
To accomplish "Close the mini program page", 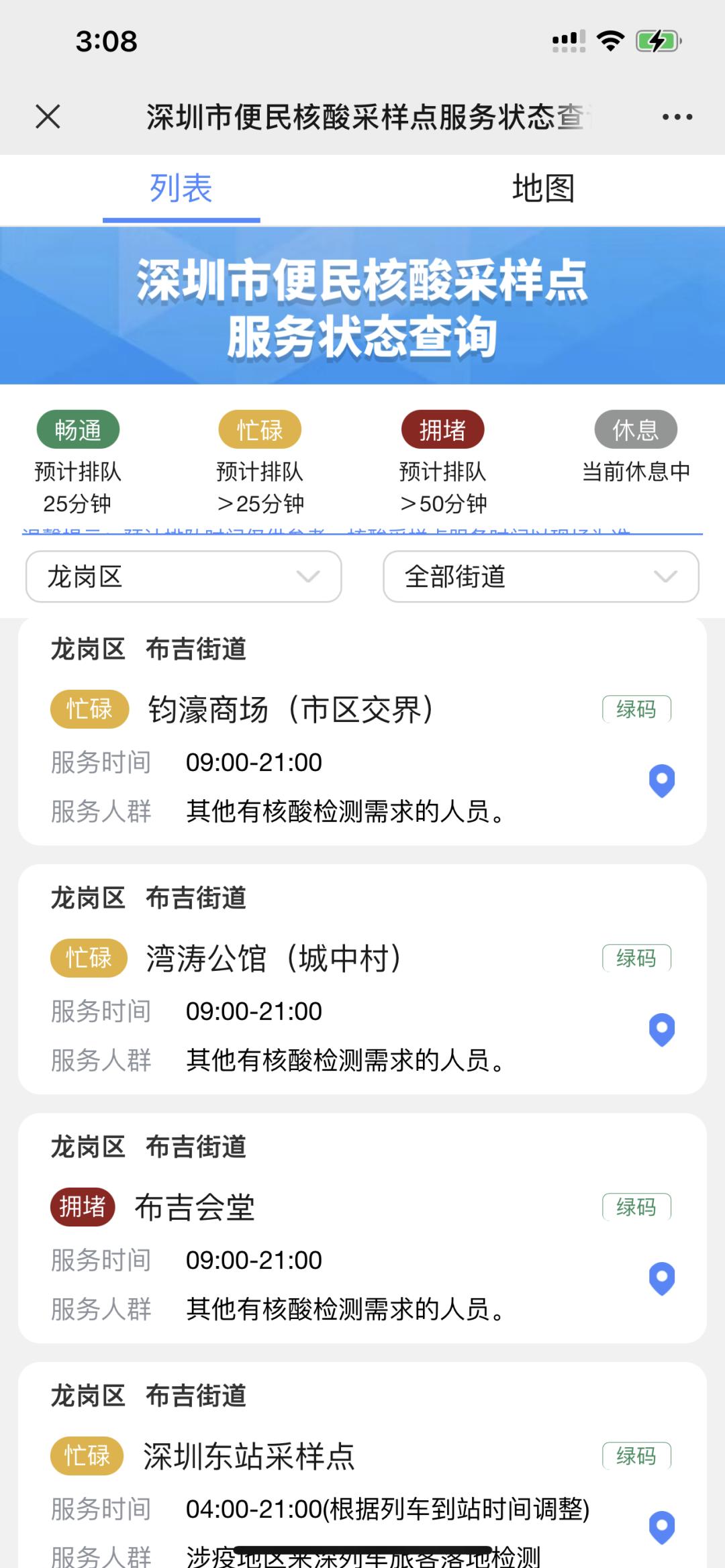I will pyautogui.click(x=48, y=117).
